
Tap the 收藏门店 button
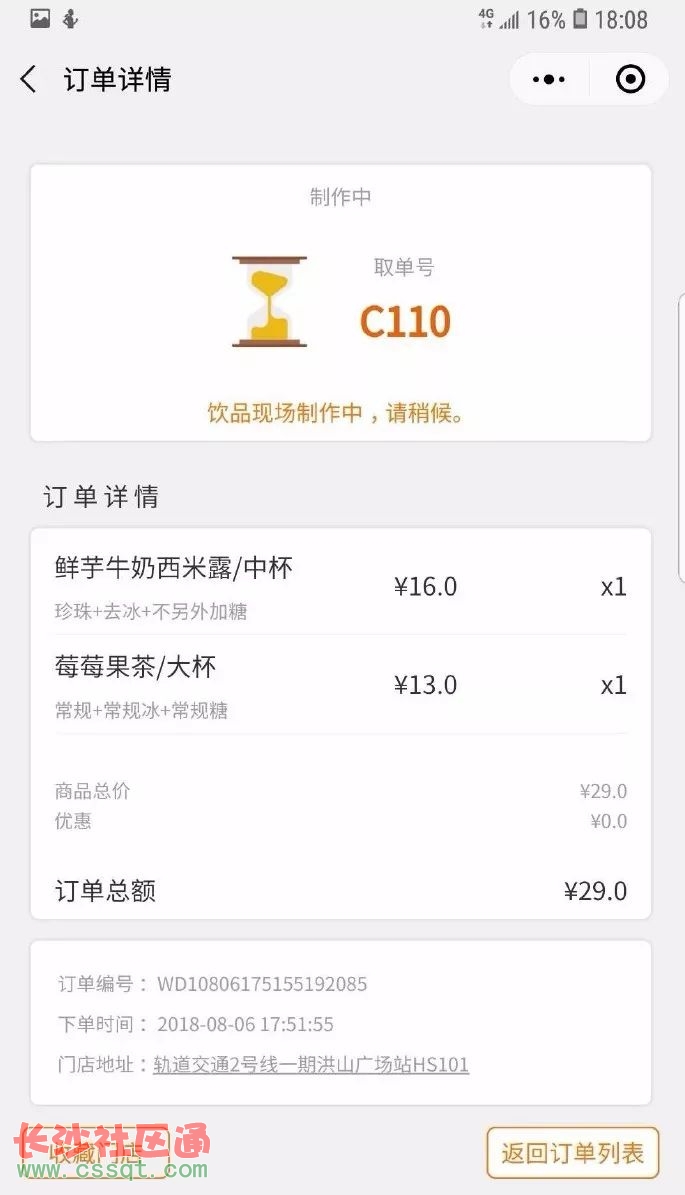[95, 1153]
